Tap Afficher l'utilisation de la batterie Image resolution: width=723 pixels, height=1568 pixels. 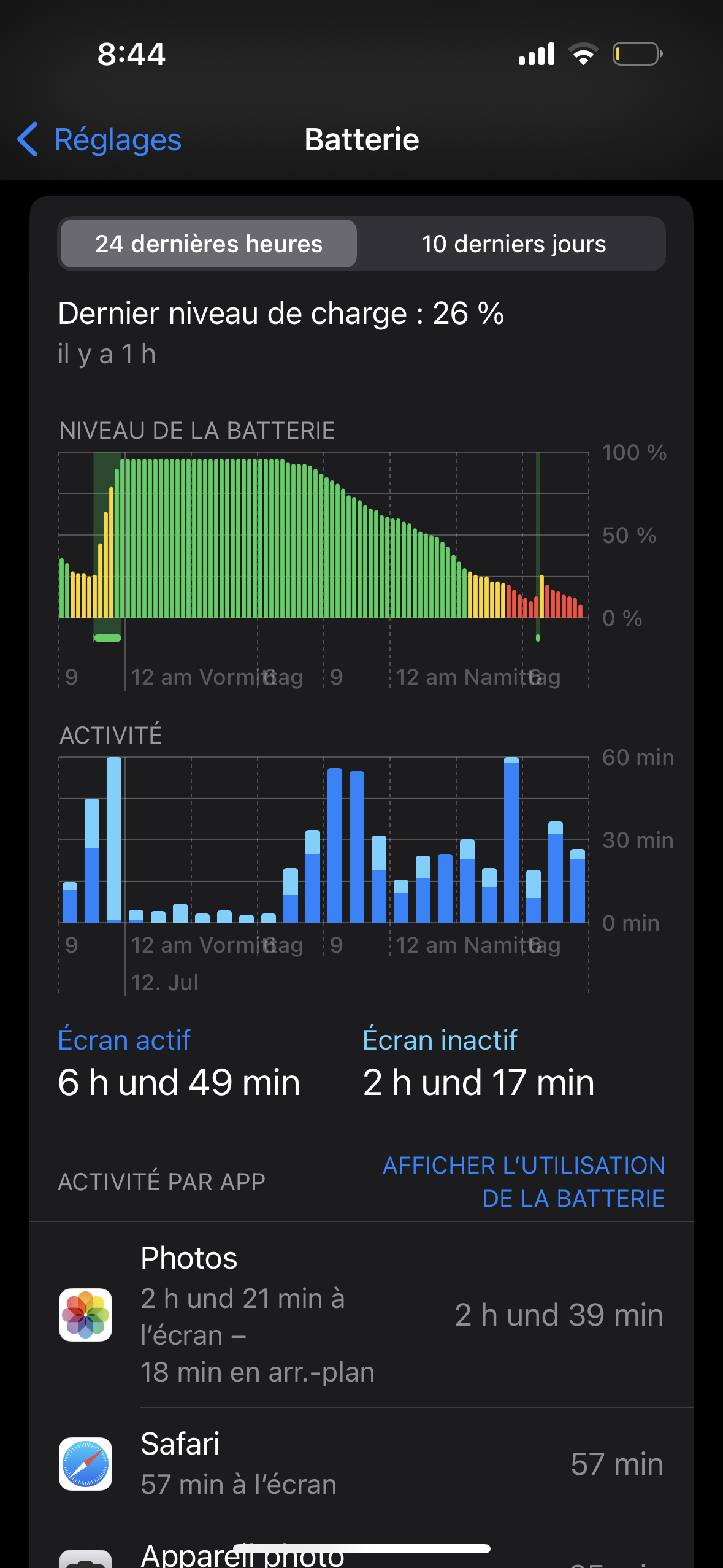(524, 1182)
